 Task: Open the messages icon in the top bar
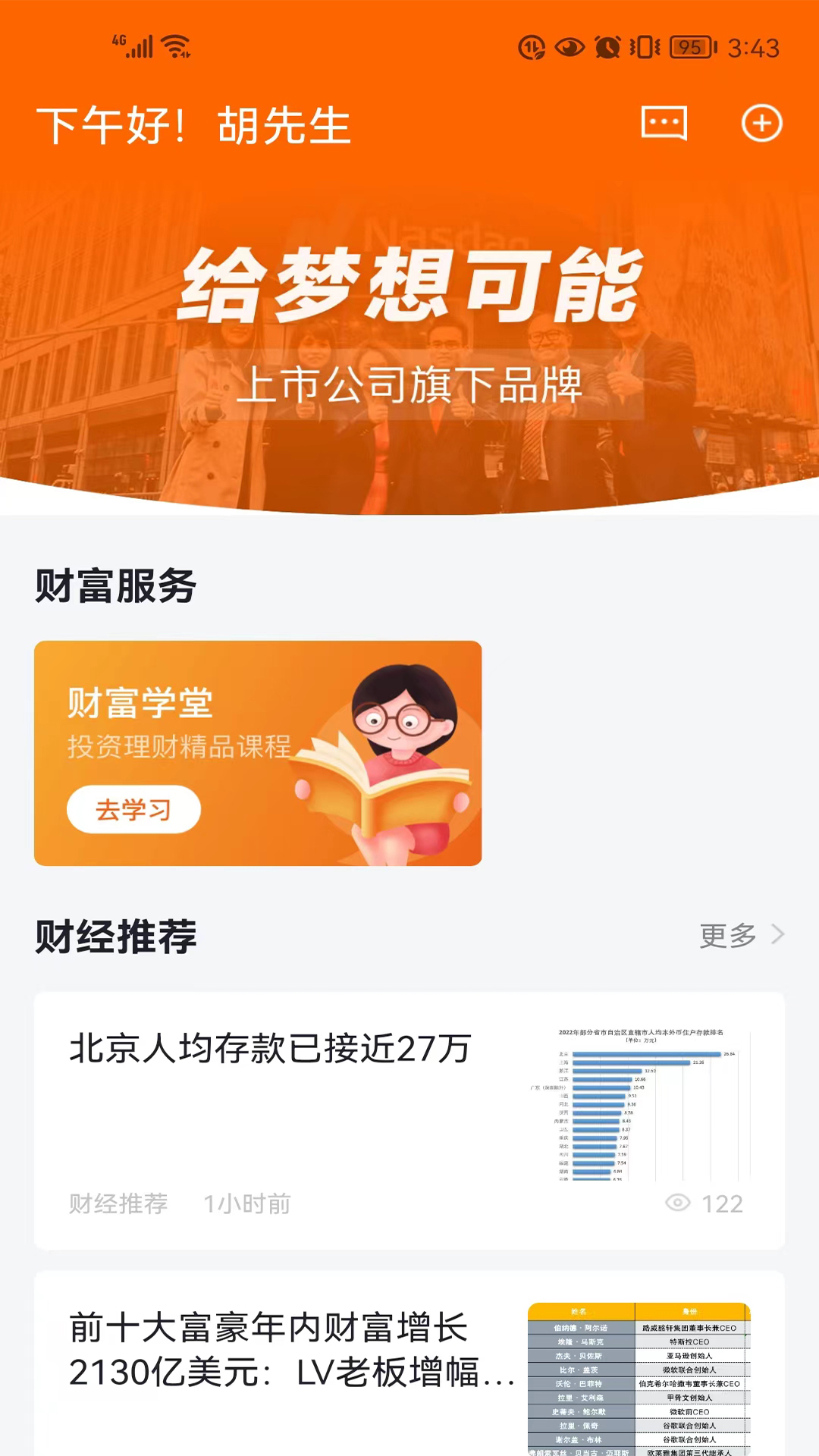[664, 124]
